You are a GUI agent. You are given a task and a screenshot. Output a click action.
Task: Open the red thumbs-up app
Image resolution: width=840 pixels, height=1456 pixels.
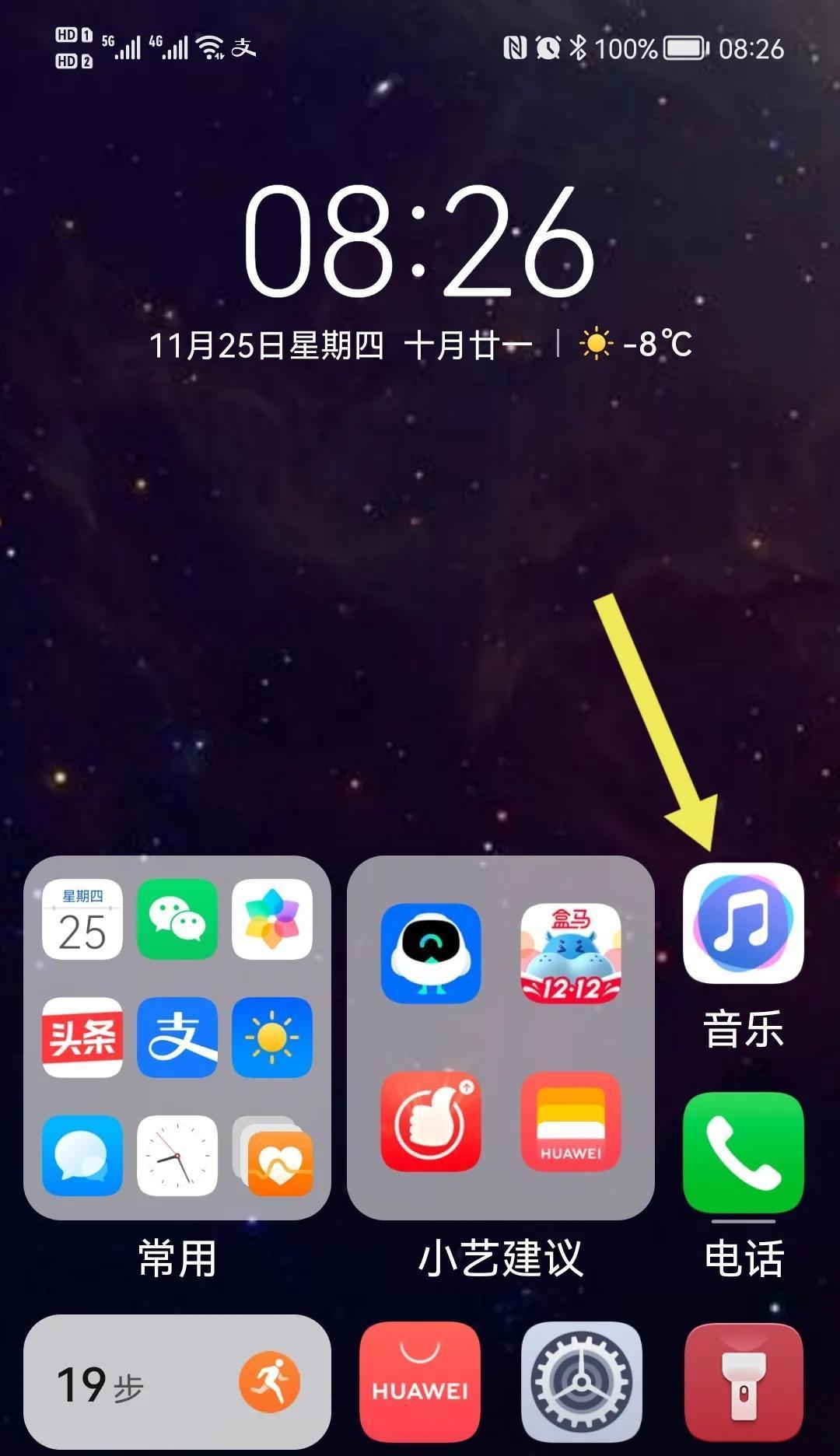click(431, 1122)
